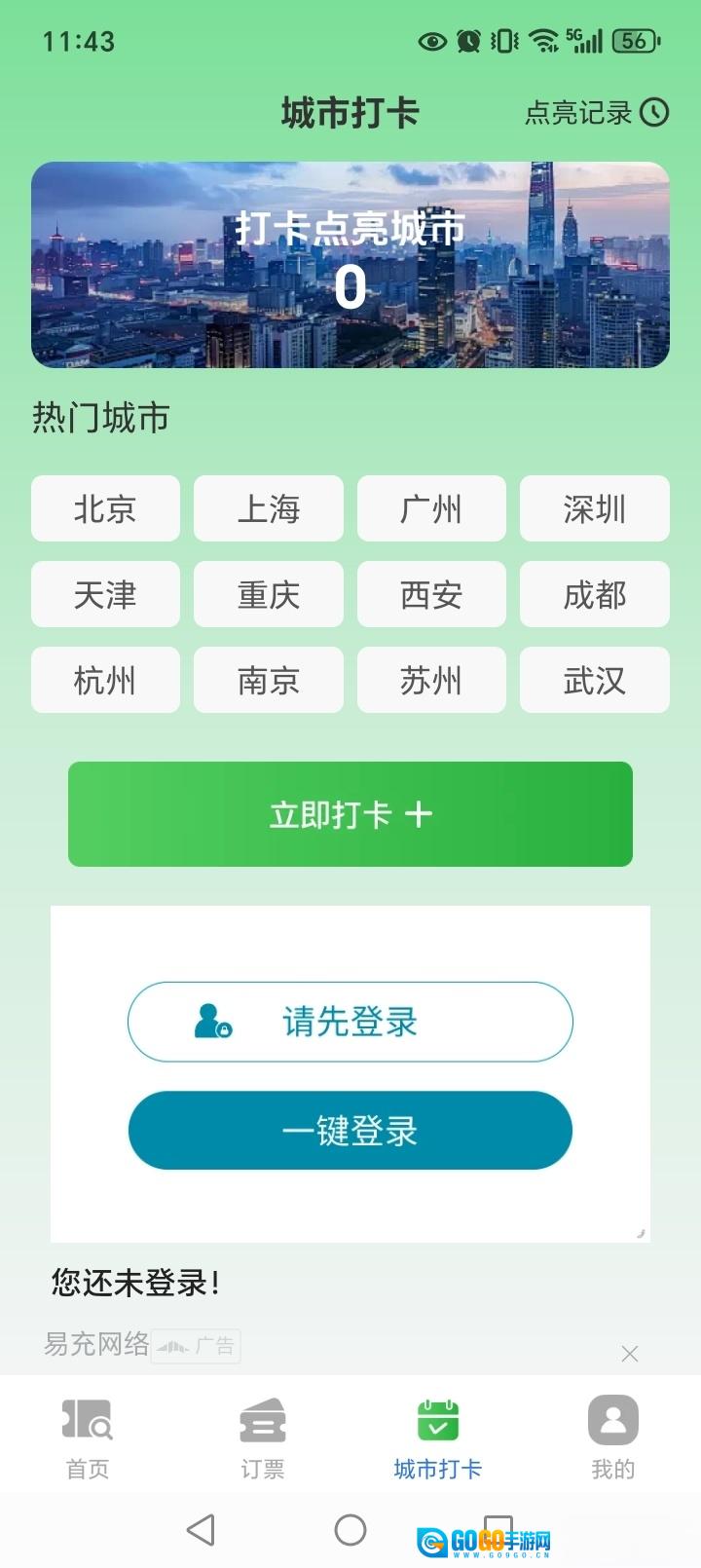
Task: Choose the 上海 city chip
Action: coord(269,508)
